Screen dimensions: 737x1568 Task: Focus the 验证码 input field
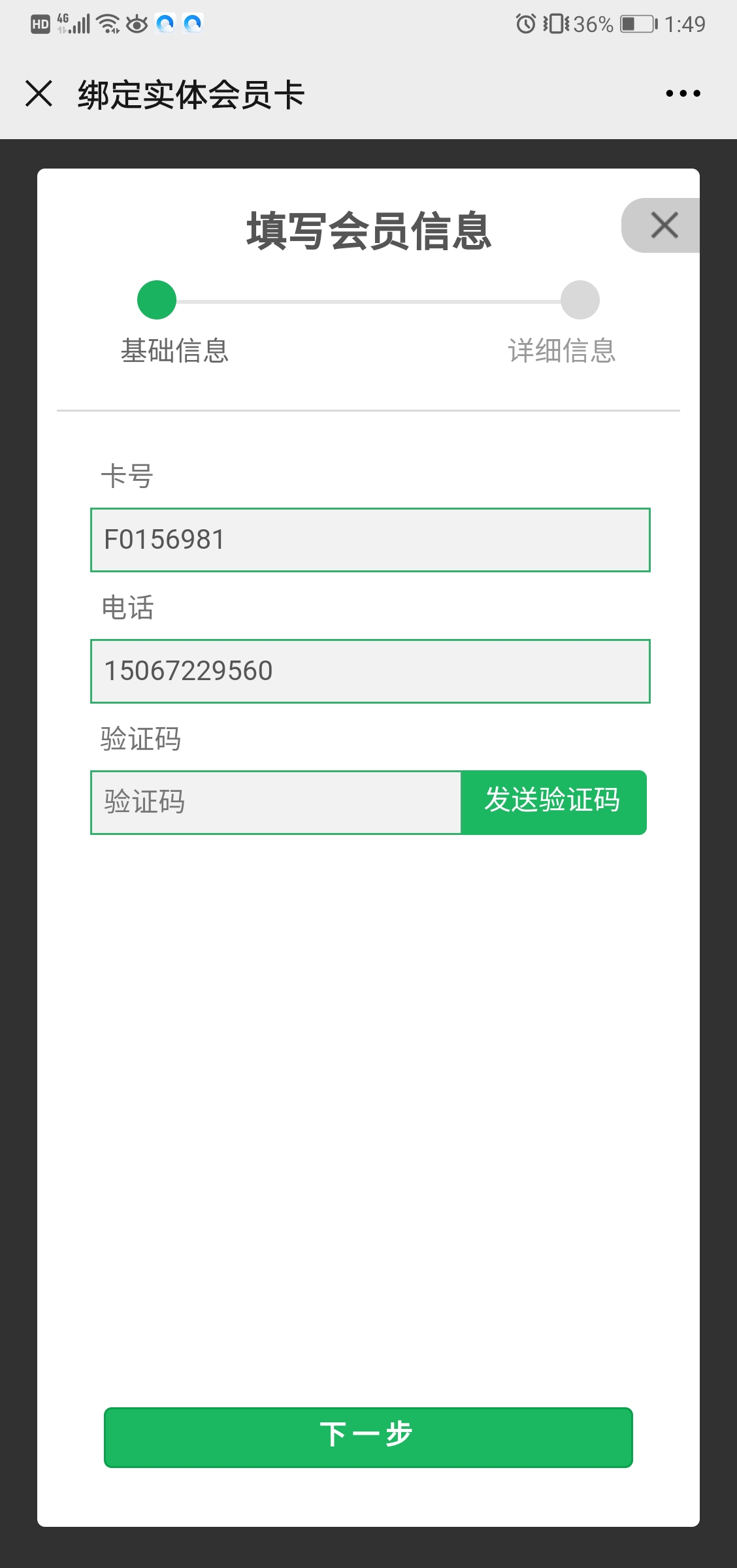click(x=276, y=802)
